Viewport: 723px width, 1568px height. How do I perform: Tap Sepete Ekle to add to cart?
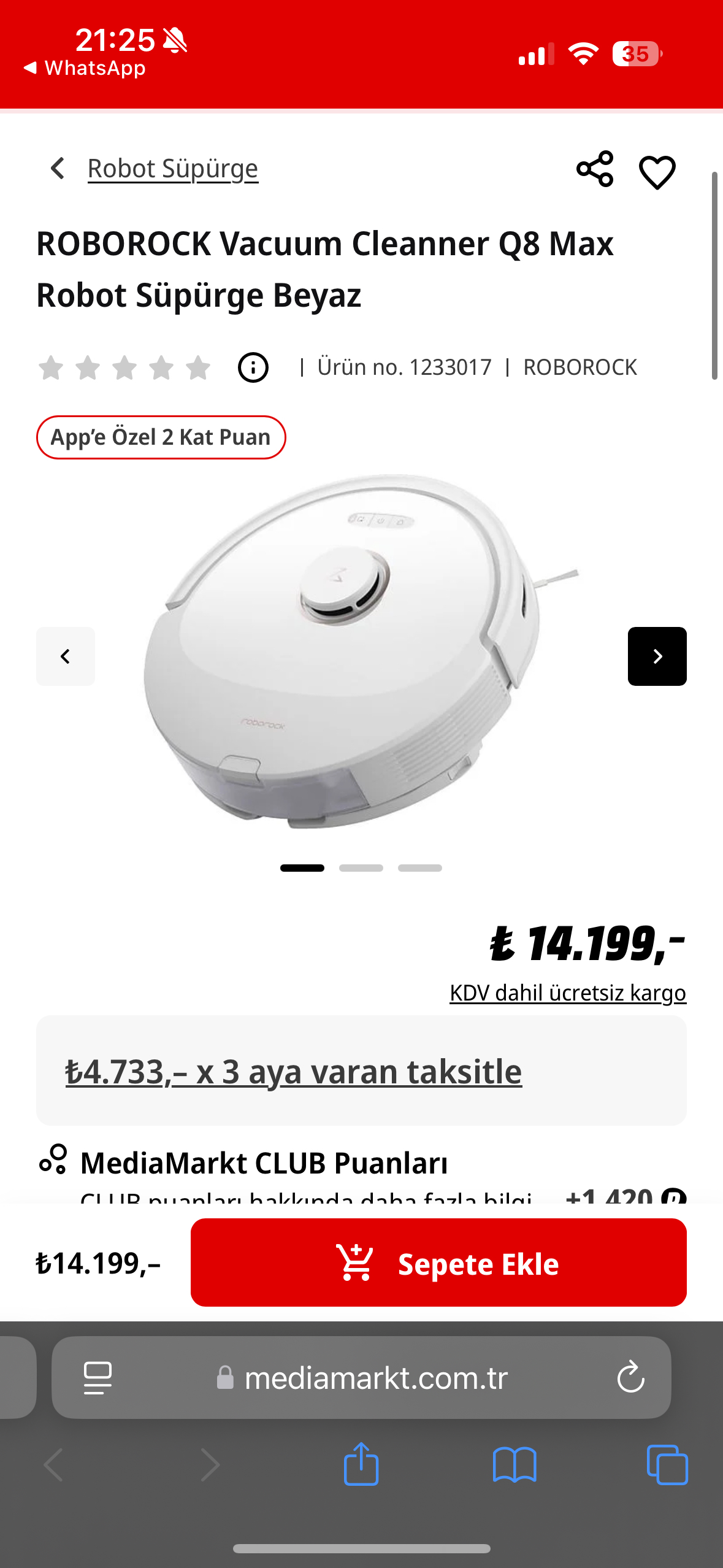click(x=438, y=1262)
